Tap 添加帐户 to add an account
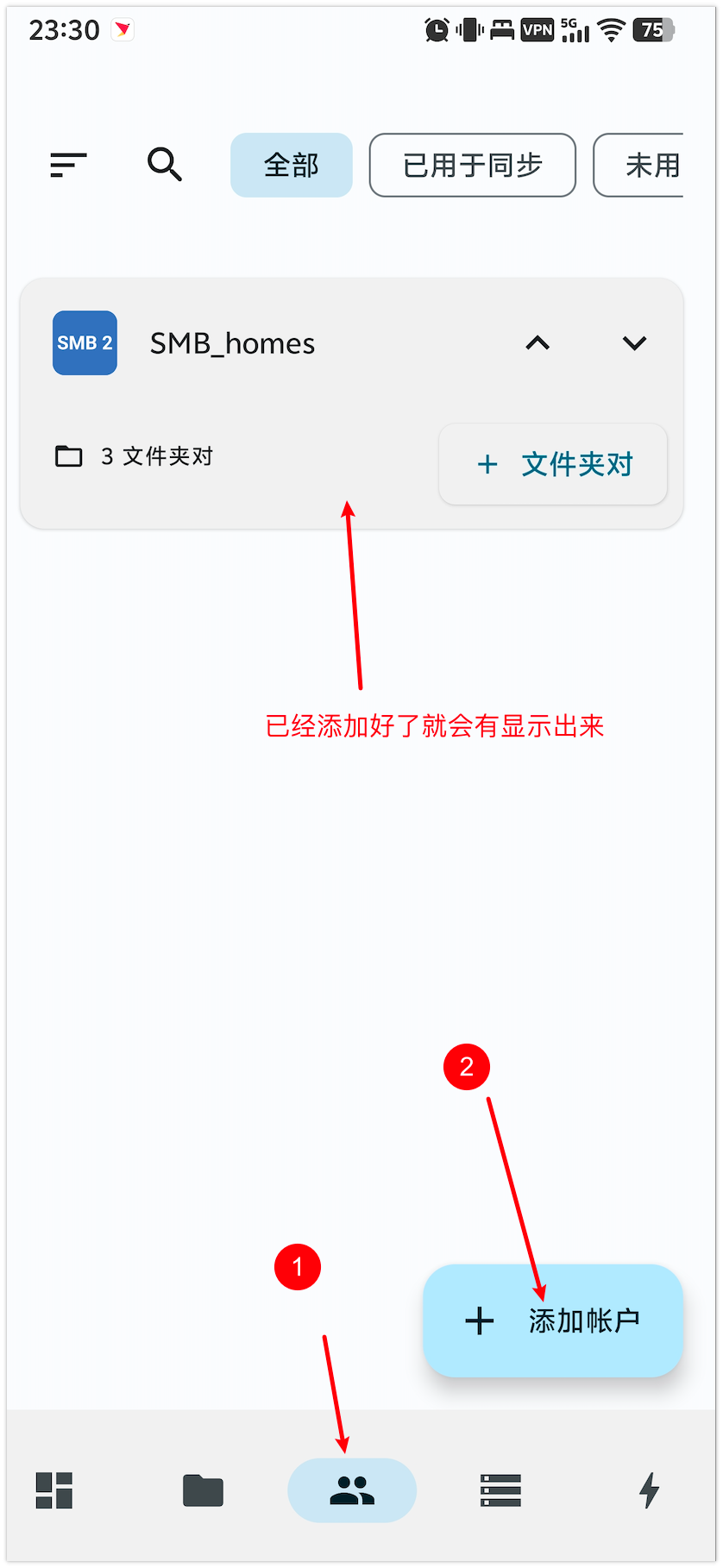Image resolution: width=723 pixels, height=1568 pixels. pyautogui.click(x=553, y=1320)
